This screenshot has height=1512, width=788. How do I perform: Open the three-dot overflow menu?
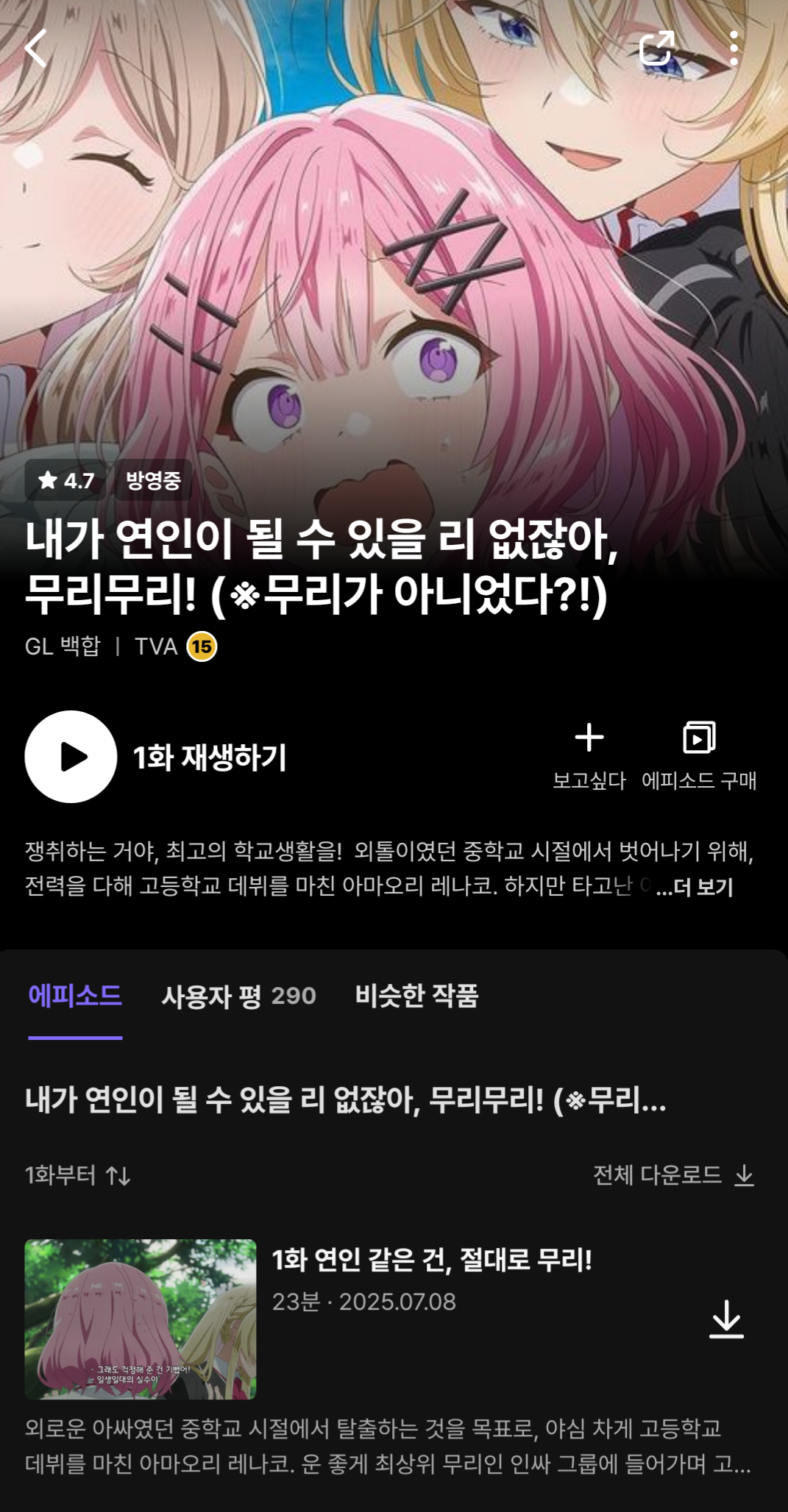click(x=734, y=49)
